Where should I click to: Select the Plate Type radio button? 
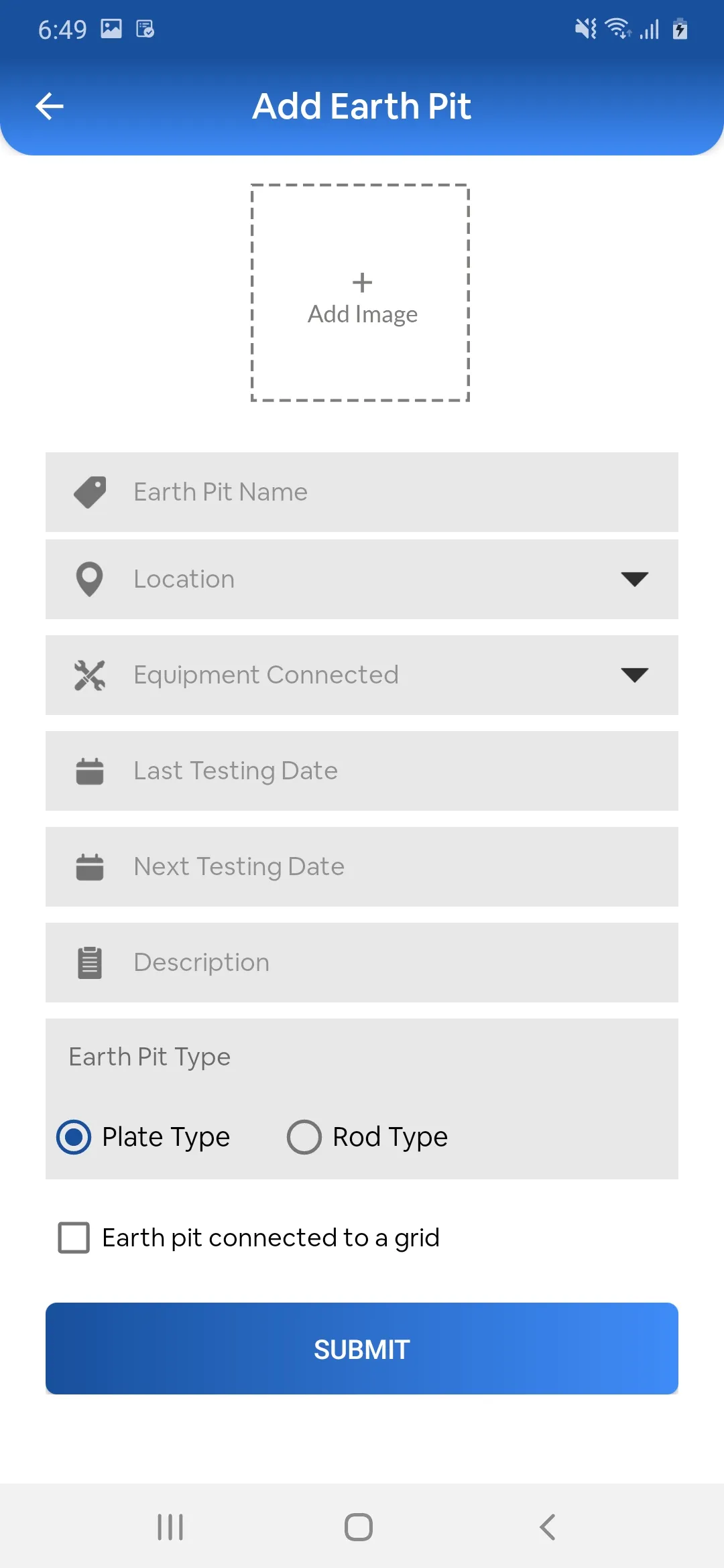coord(73,1136)
